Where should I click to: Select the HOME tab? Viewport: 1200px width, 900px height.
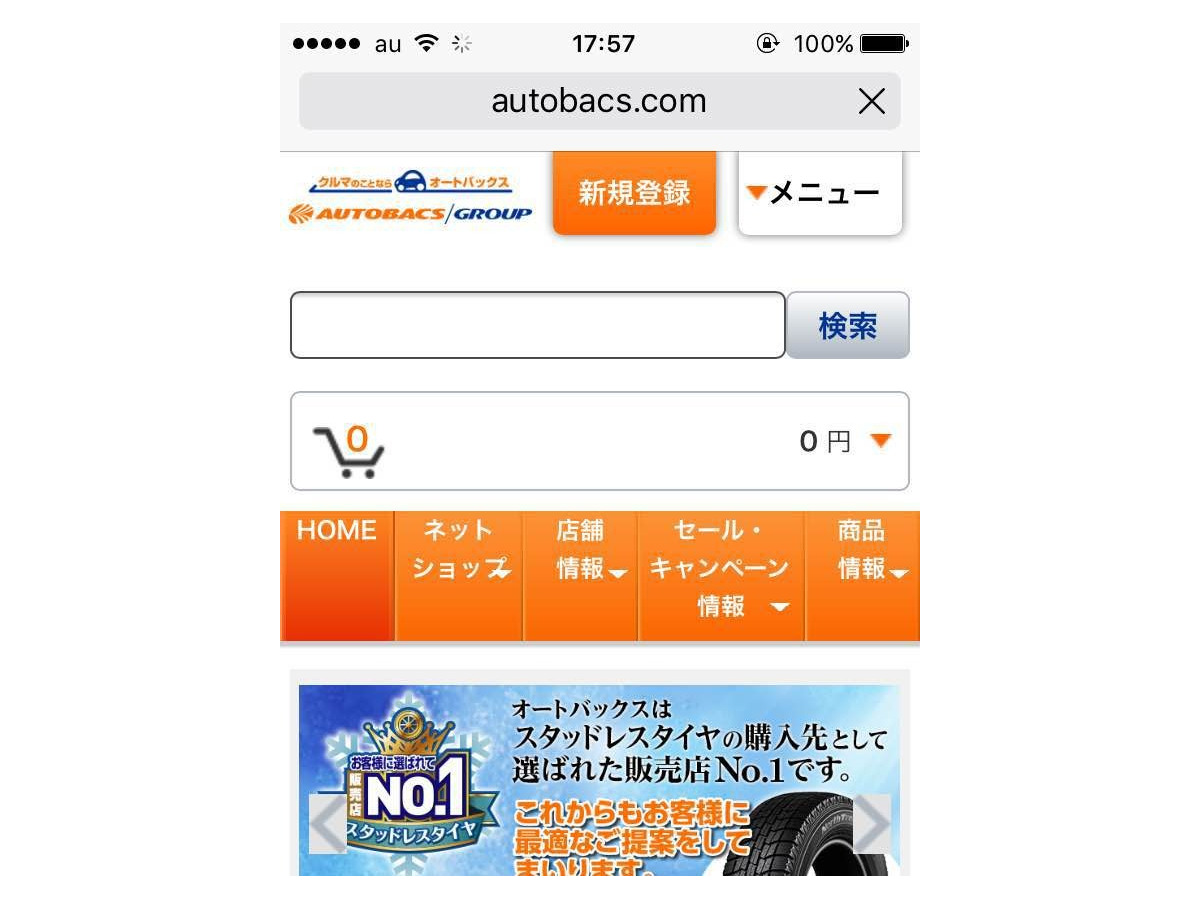point(337,575)
